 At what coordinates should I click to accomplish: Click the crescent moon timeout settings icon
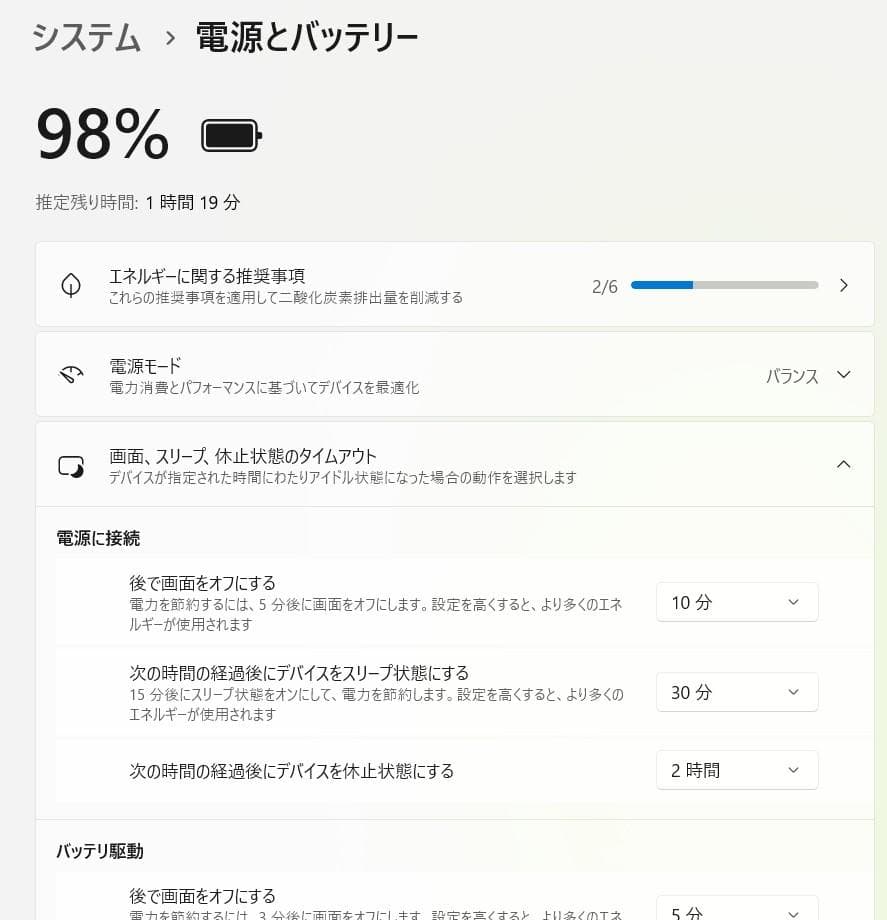tap(70, 463)
